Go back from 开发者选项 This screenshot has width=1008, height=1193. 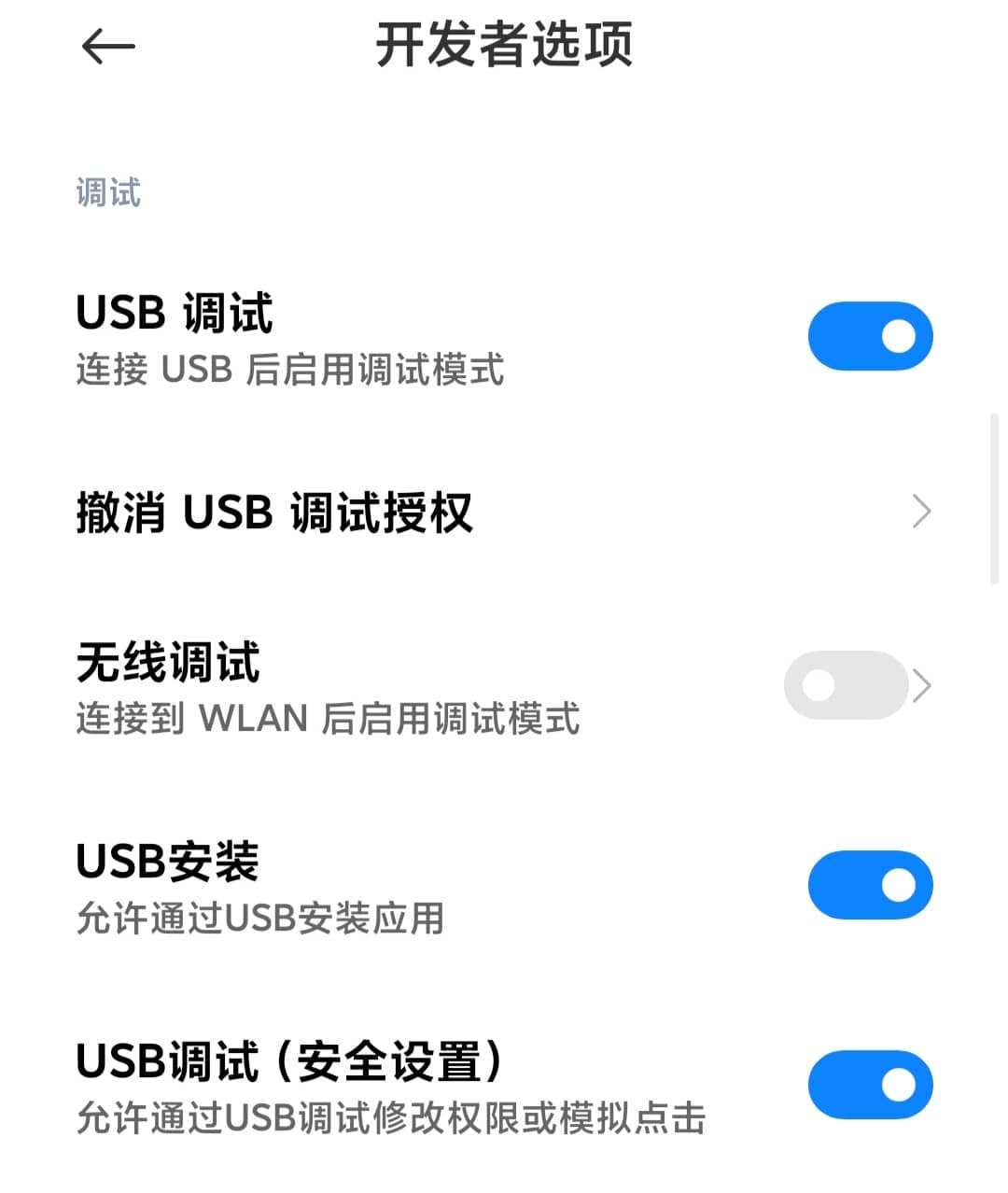click(x=108, y=46)
